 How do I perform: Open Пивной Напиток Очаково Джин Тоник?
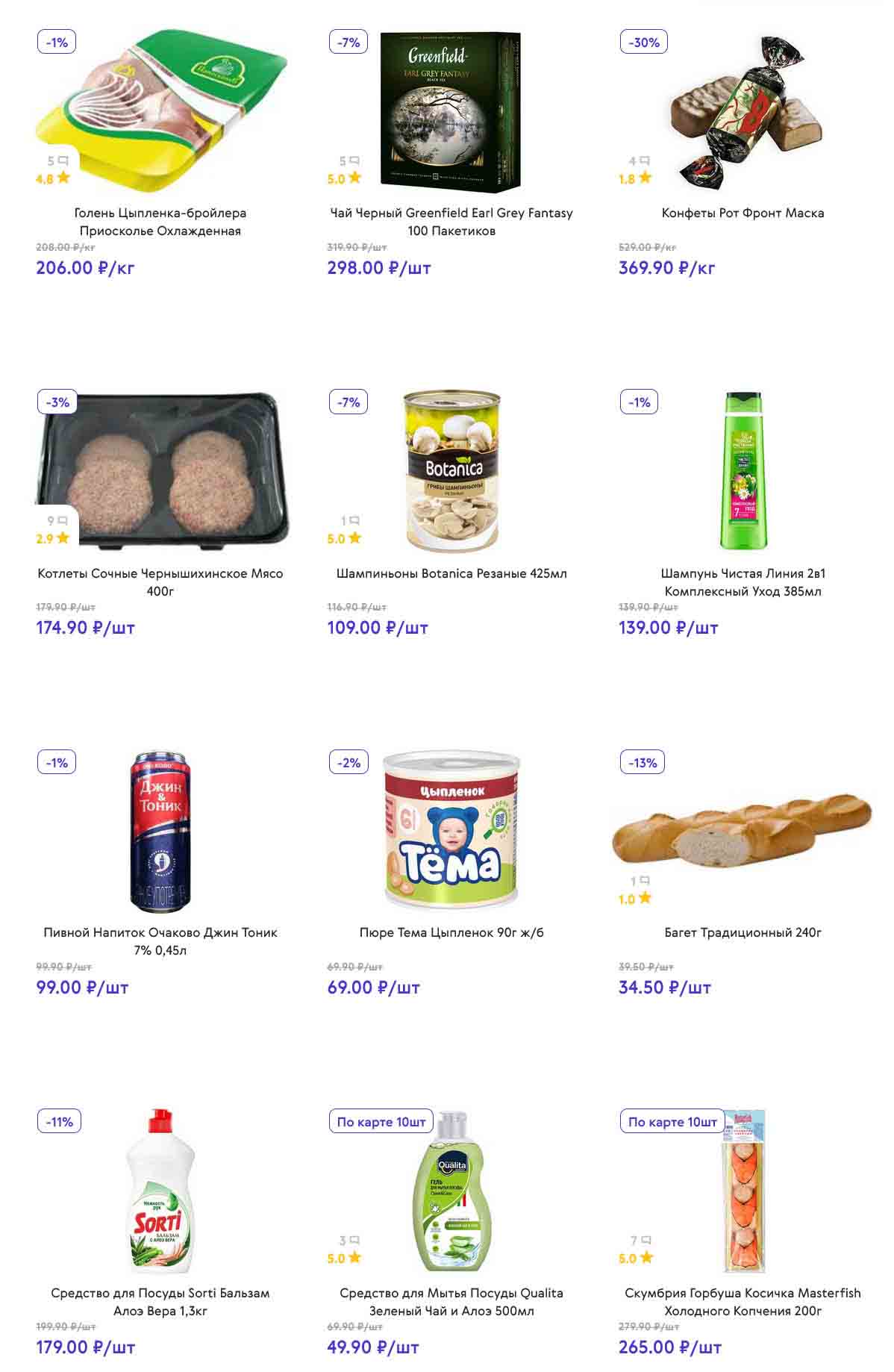160,941
